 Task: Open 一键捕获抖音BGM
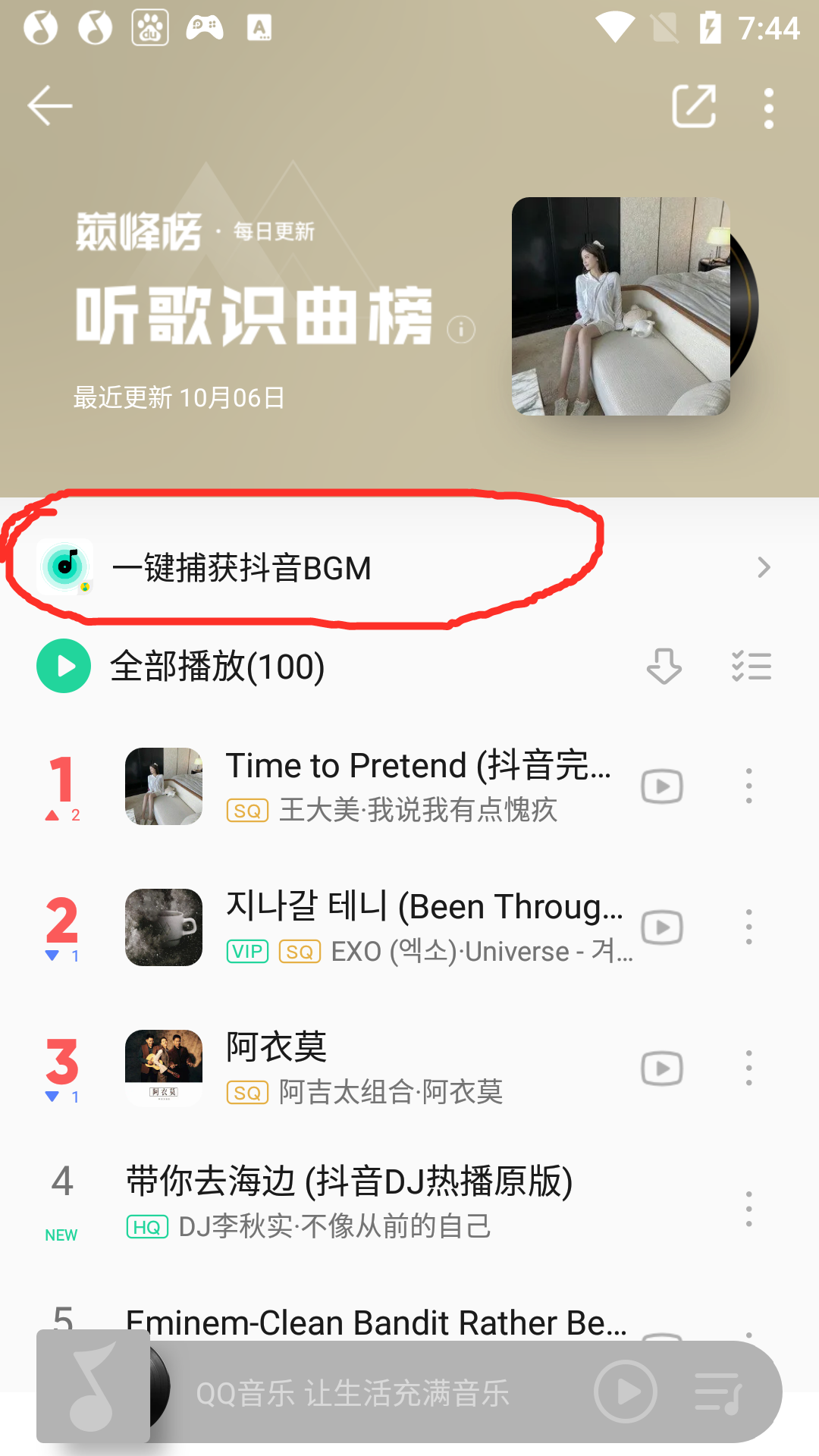click(402, 567)
